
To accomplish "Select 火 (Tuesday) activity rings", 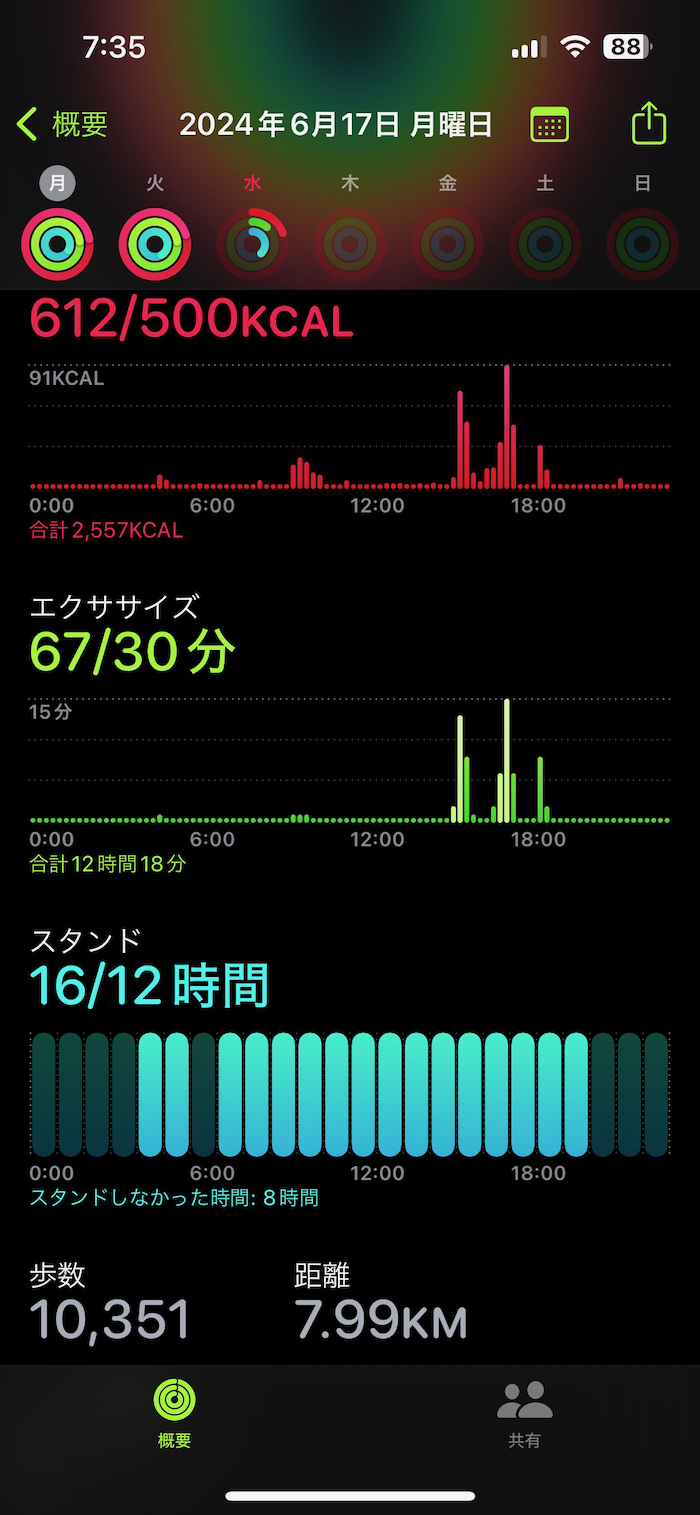I will [x=155, y=243].
